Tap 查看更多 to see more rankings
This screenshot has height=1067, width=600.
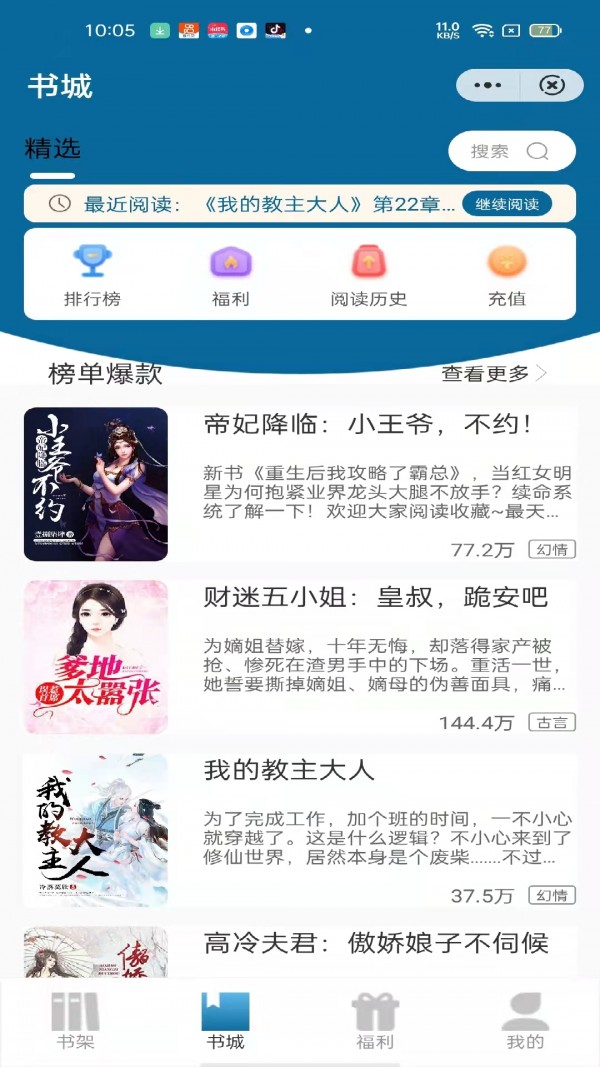tap(495, 374)
